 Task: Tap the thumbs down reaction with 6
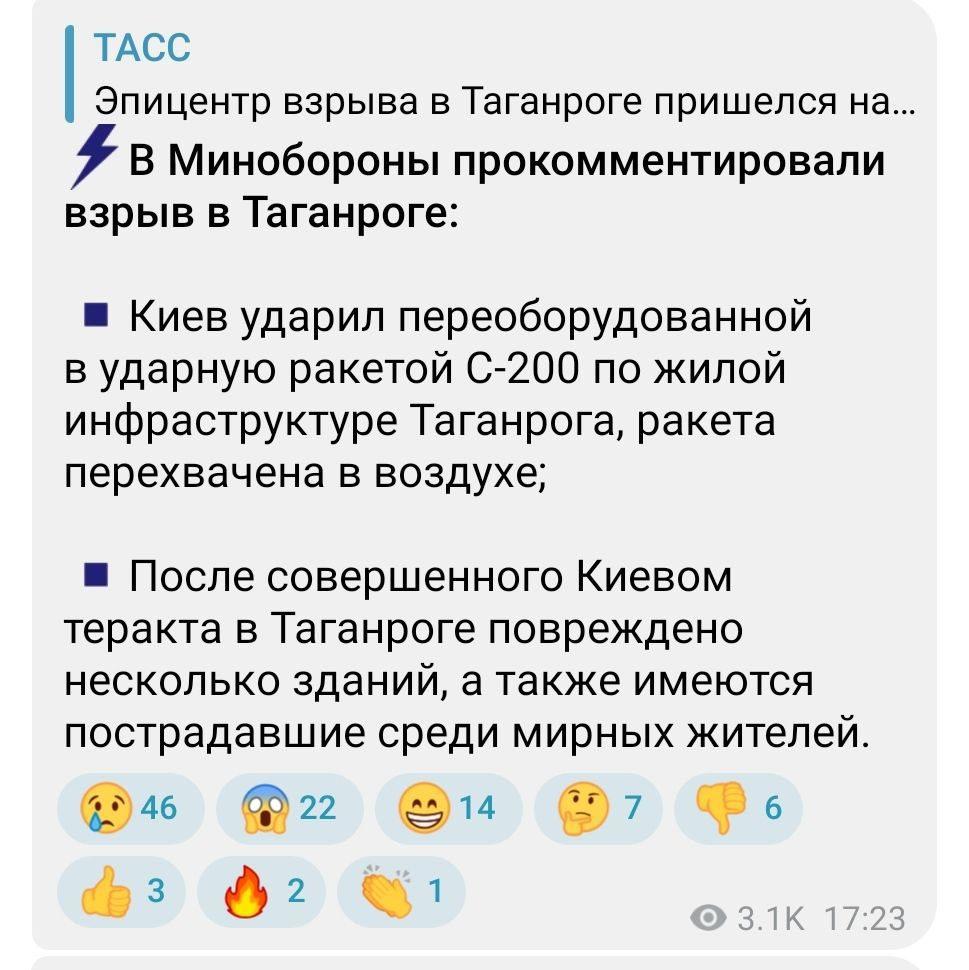737,809
